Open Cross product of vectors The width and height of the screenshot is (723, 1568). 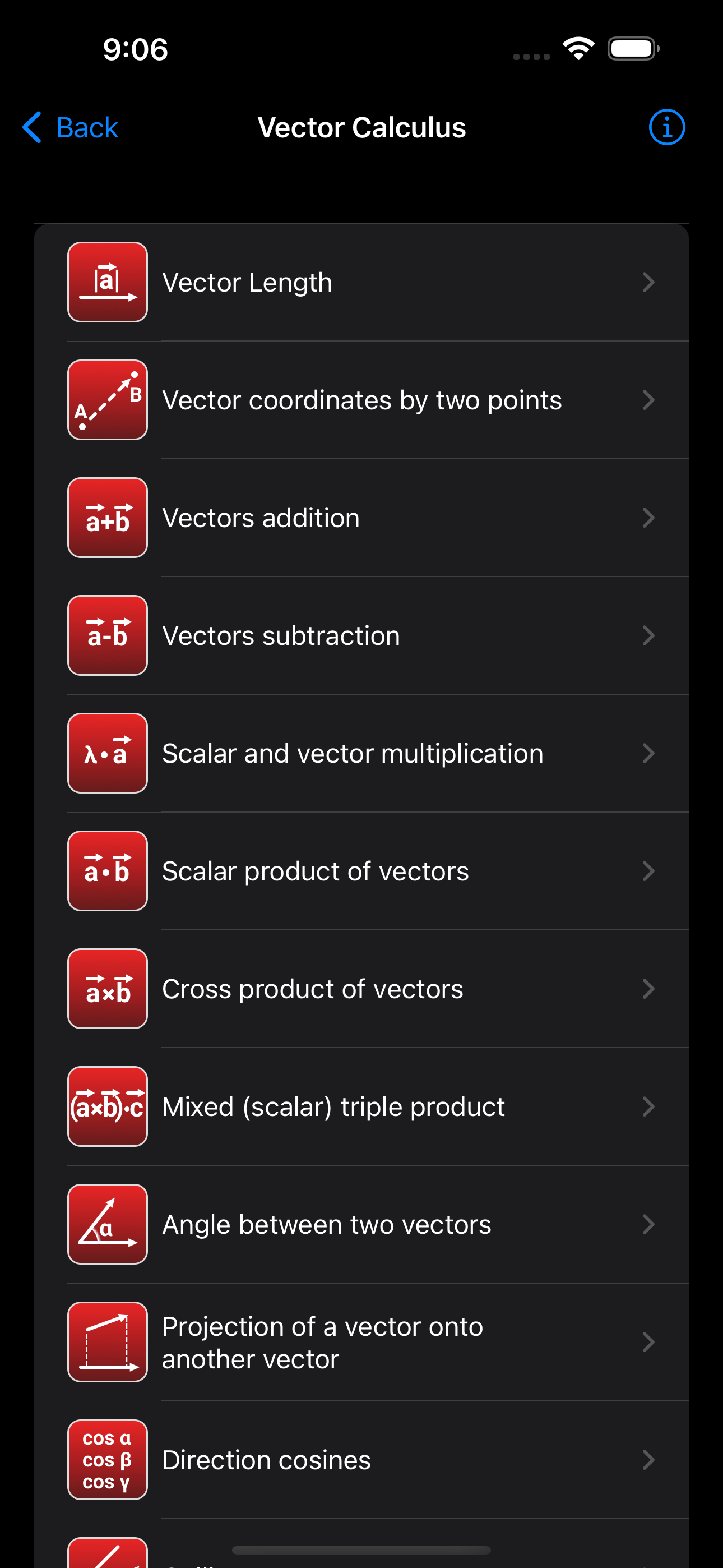pyautogui.click(x=361, y=989)
